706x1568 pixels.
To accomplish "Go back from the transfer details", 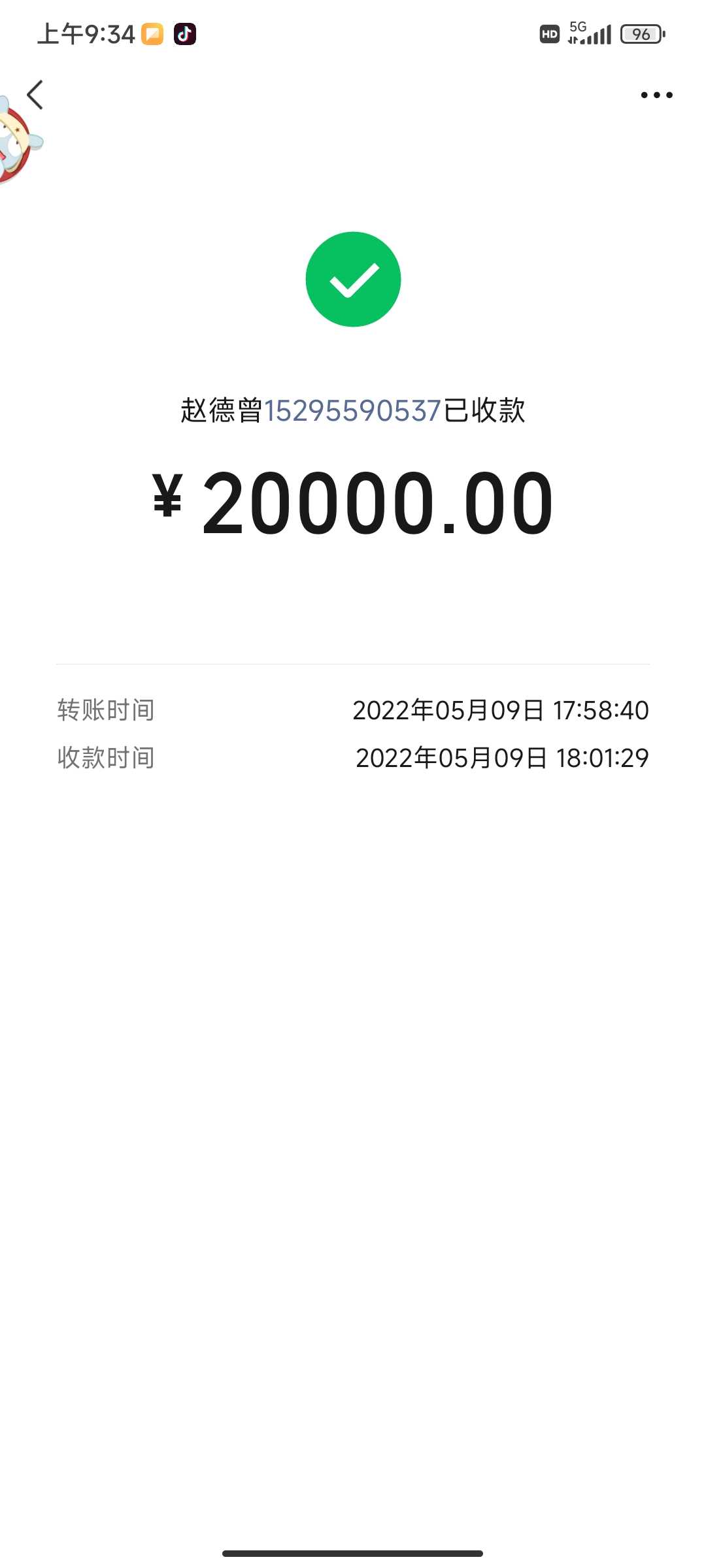I will pyautogui.click(x=35, y=95).
